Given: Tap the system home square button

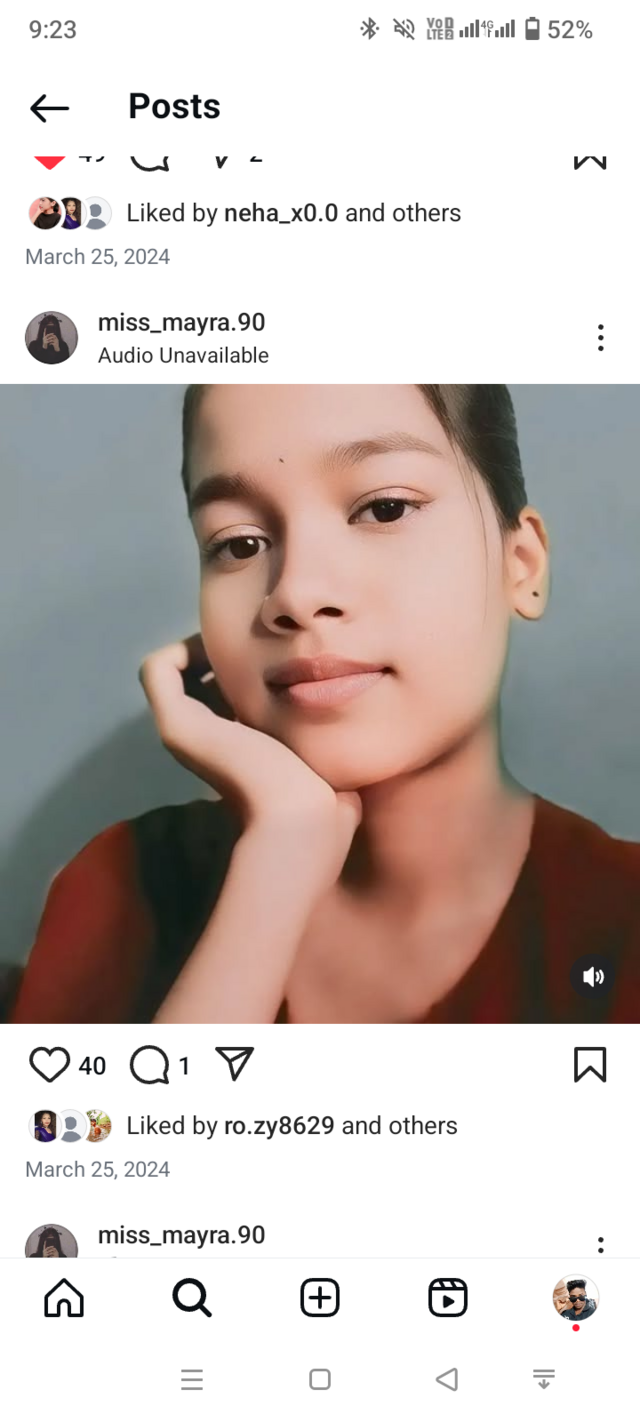Looking at the screenshot, I should click(320, 1380).
